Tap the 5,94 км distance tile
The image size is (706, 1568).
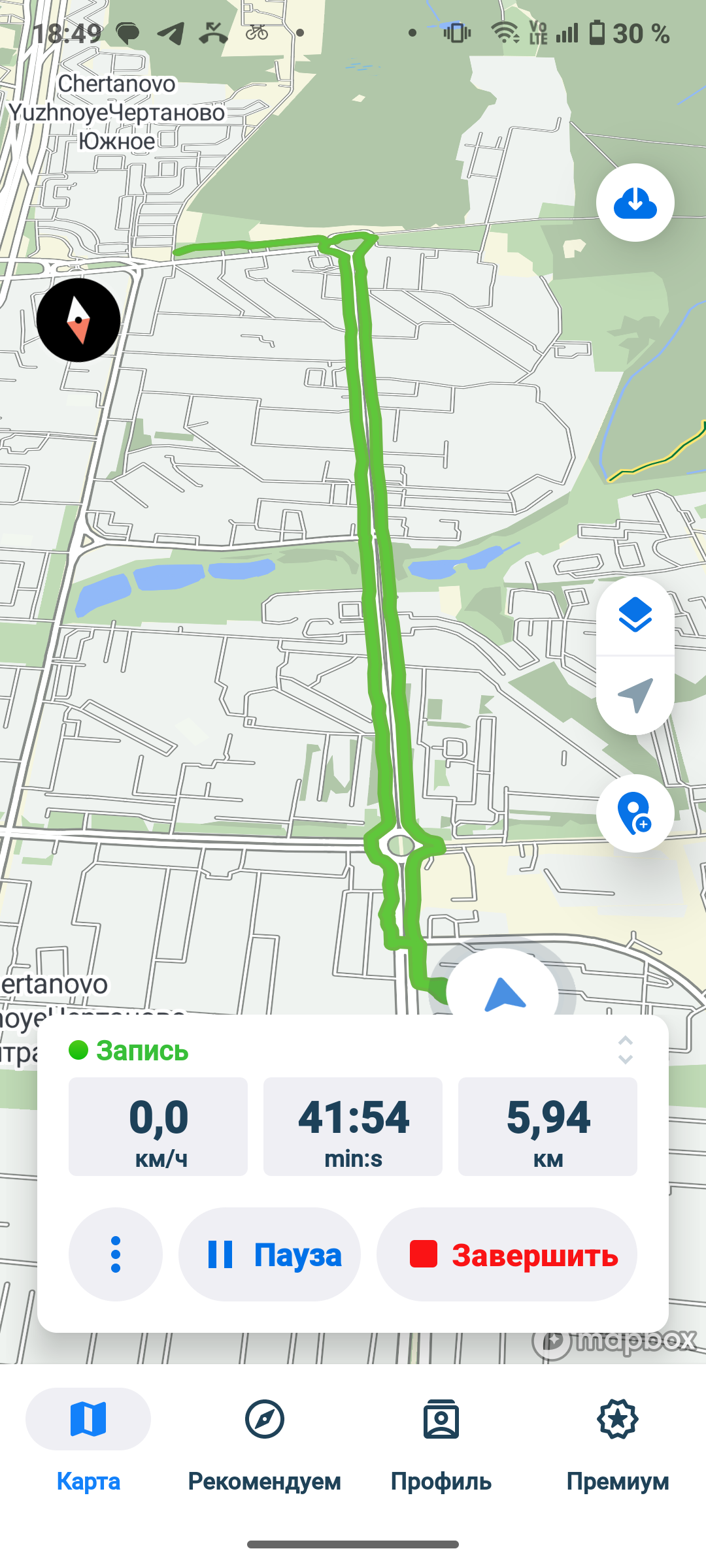tap(547, 1126)
